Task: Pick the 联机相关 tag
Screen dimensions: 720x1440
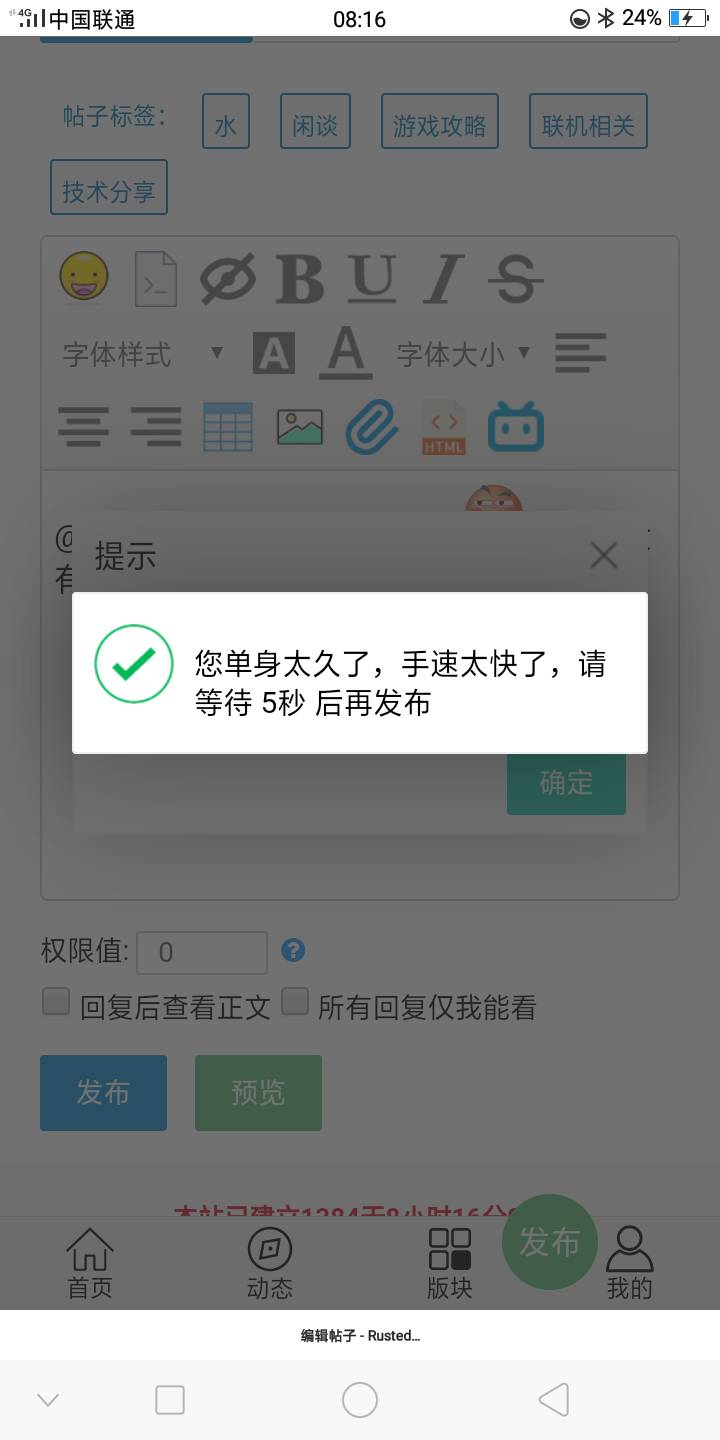Action: click(588, 122)
